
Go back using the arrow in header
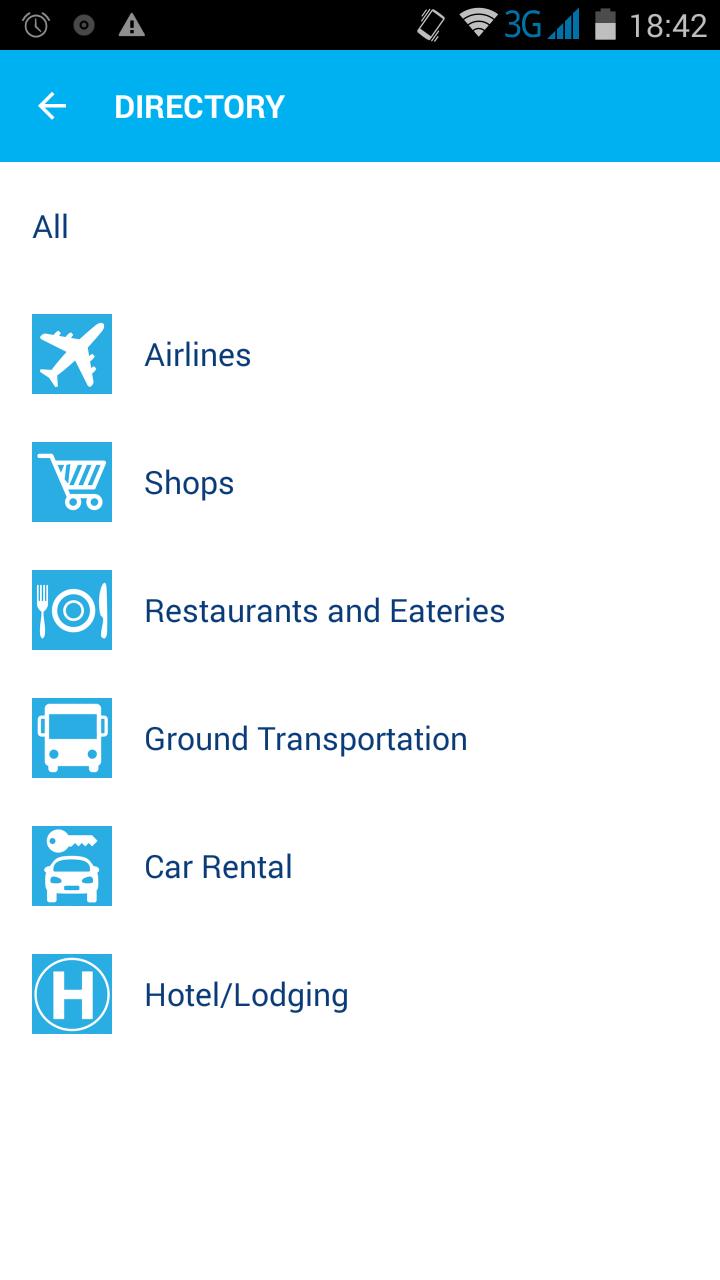click(x=52, y=106)
